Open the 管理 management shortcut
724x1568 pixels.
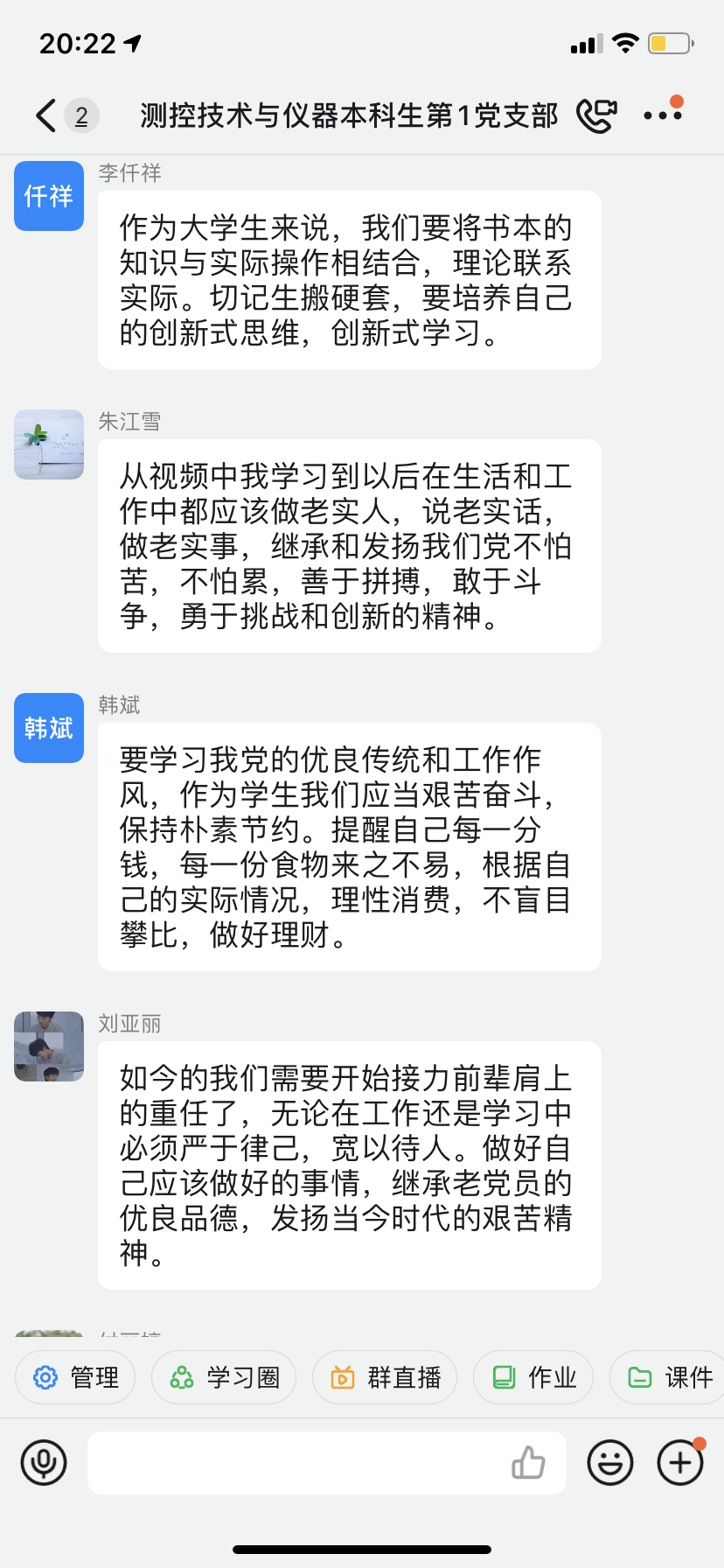pos(75,1377)
